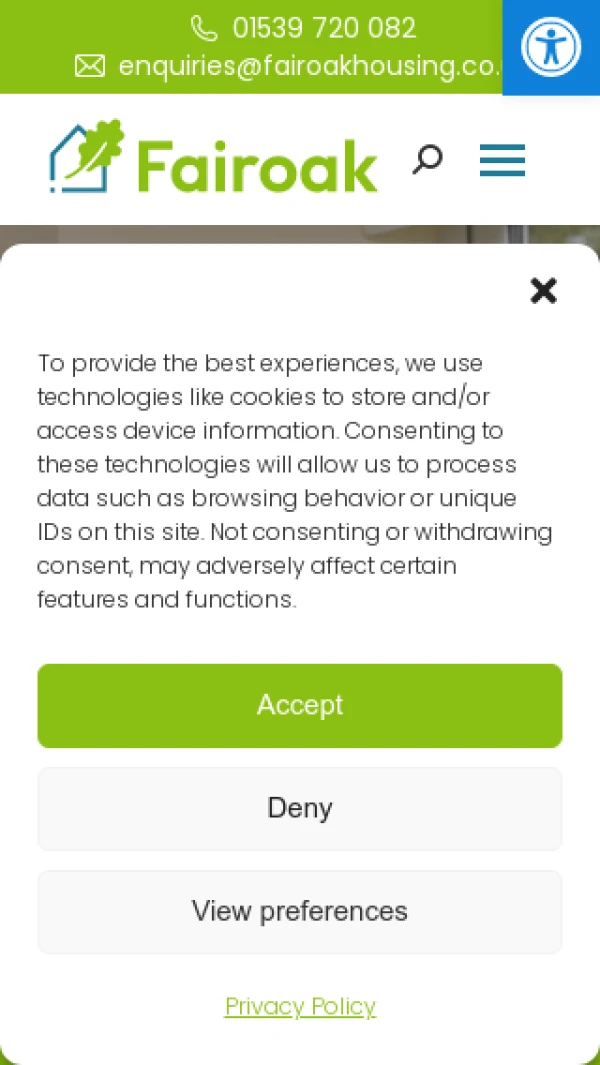Dismiss the cookie consent dialog
The image size is (600, 1065).
tap(543, 291)
